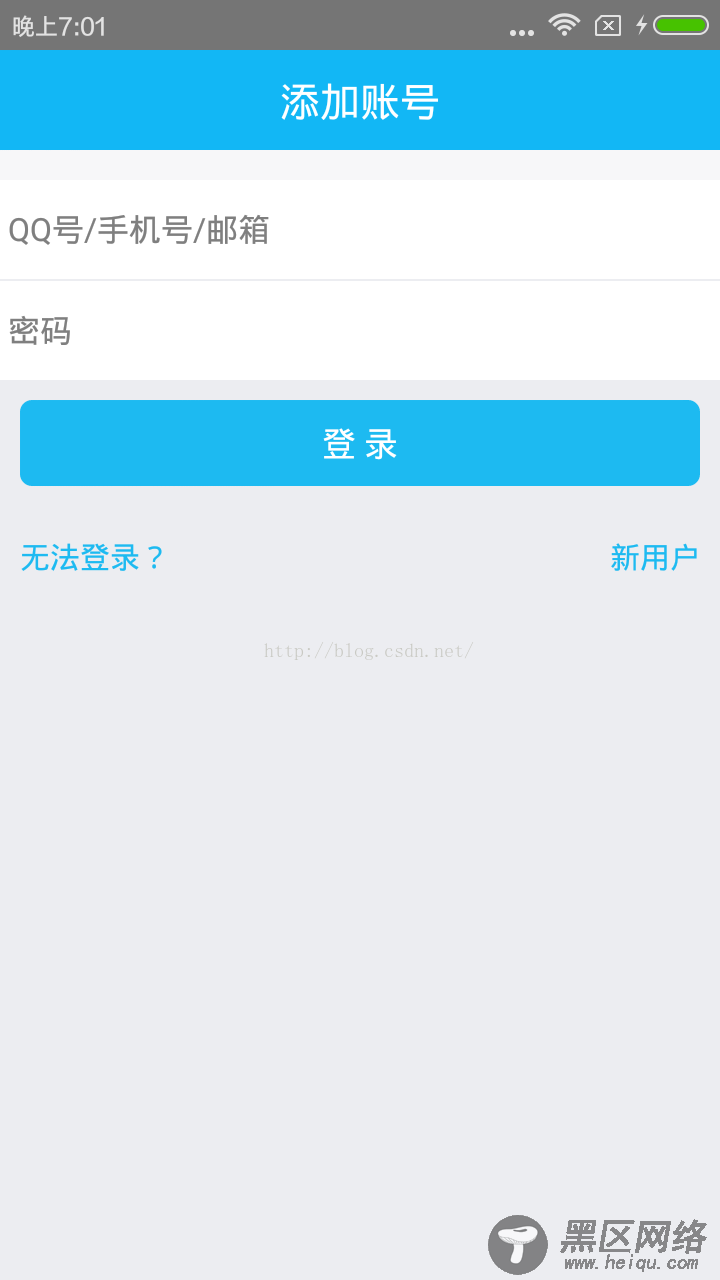
Task: Open the 新用户 registration link
Action: pos(654,558)
